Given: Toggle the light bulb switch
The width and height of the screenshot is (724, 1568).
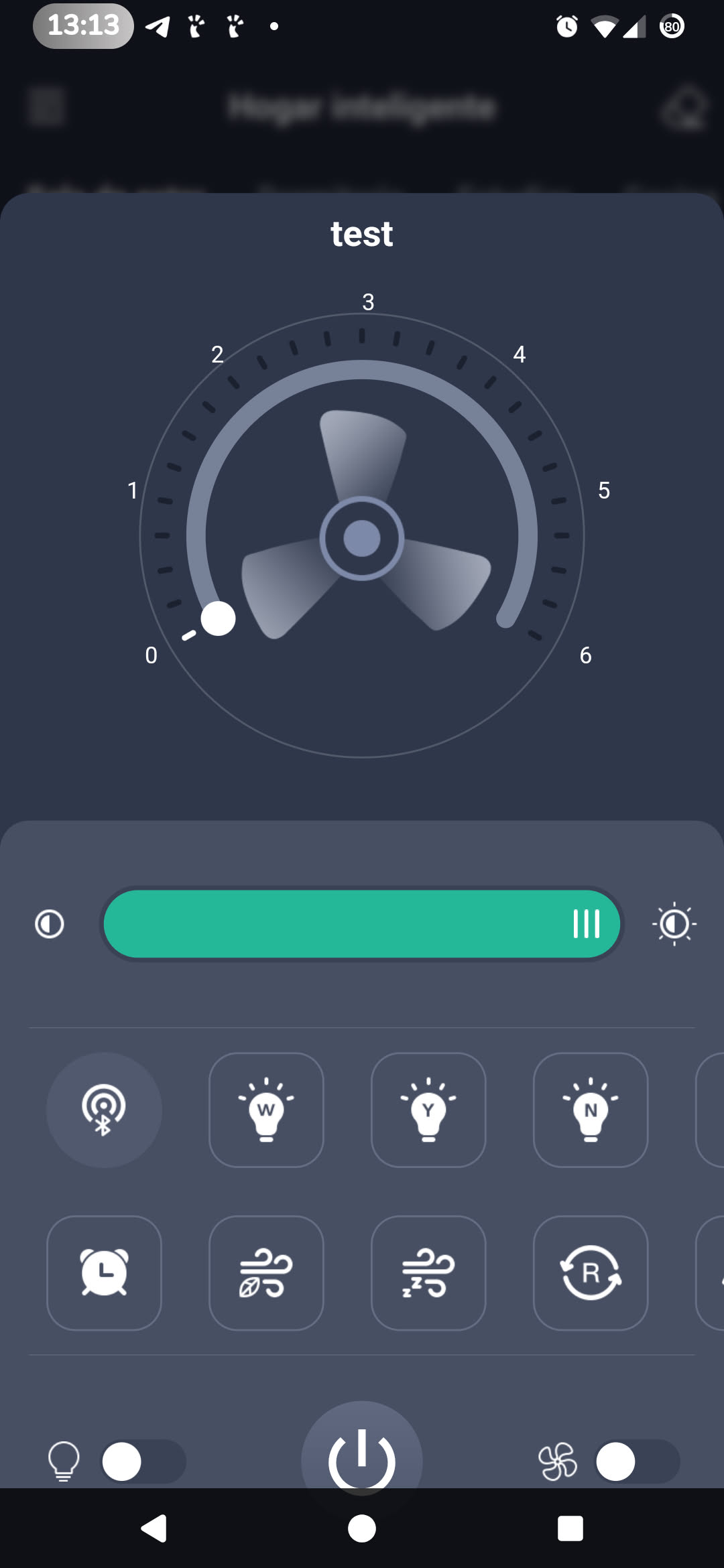Looking at the screenshot, I should point(143,1461).
